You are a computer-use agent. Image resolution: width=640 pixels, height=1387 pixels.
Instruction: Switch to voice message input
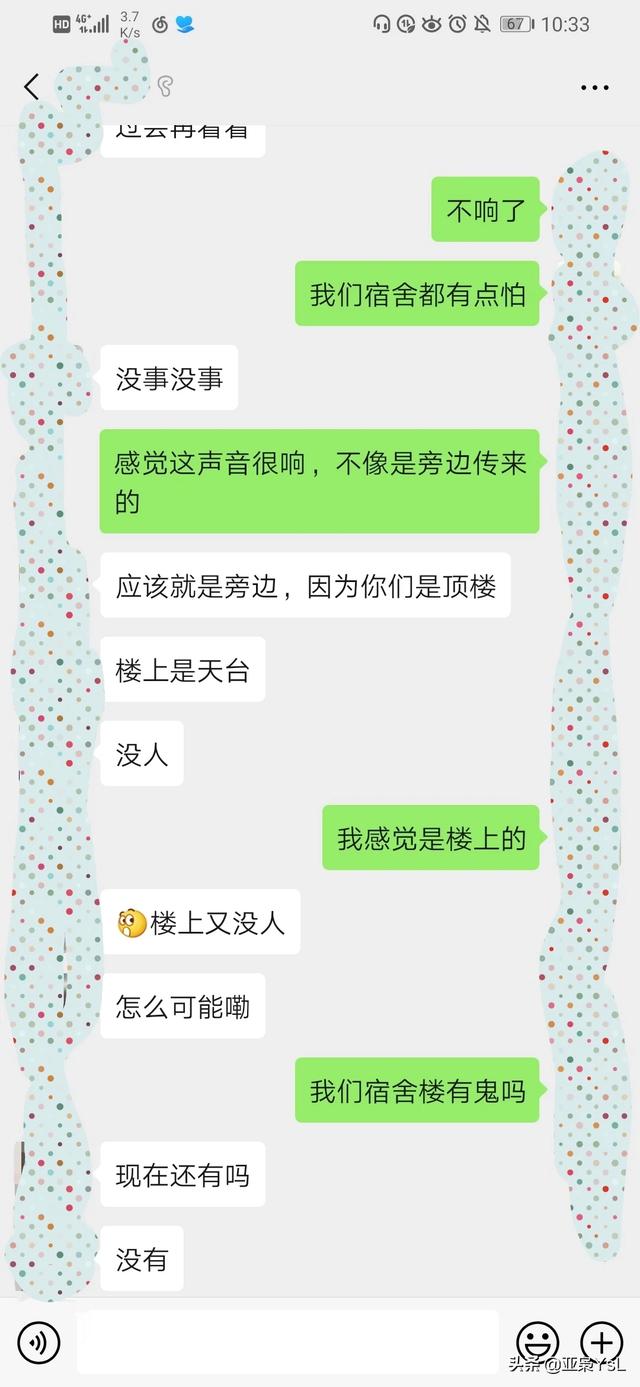[x=39, y=1342]
